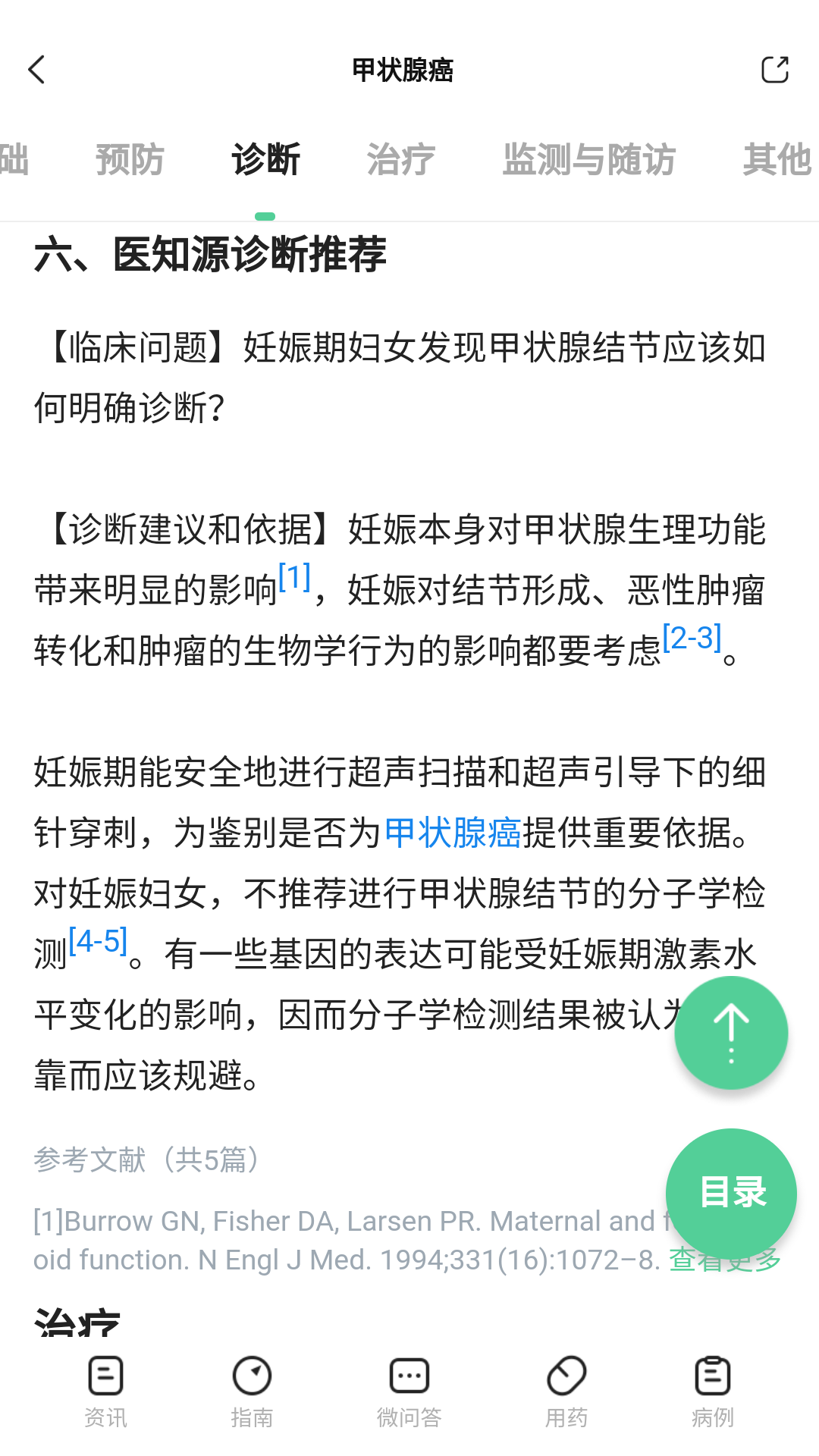Tap the 参考文献（共5篇）section header

(x=146, y=1159)
